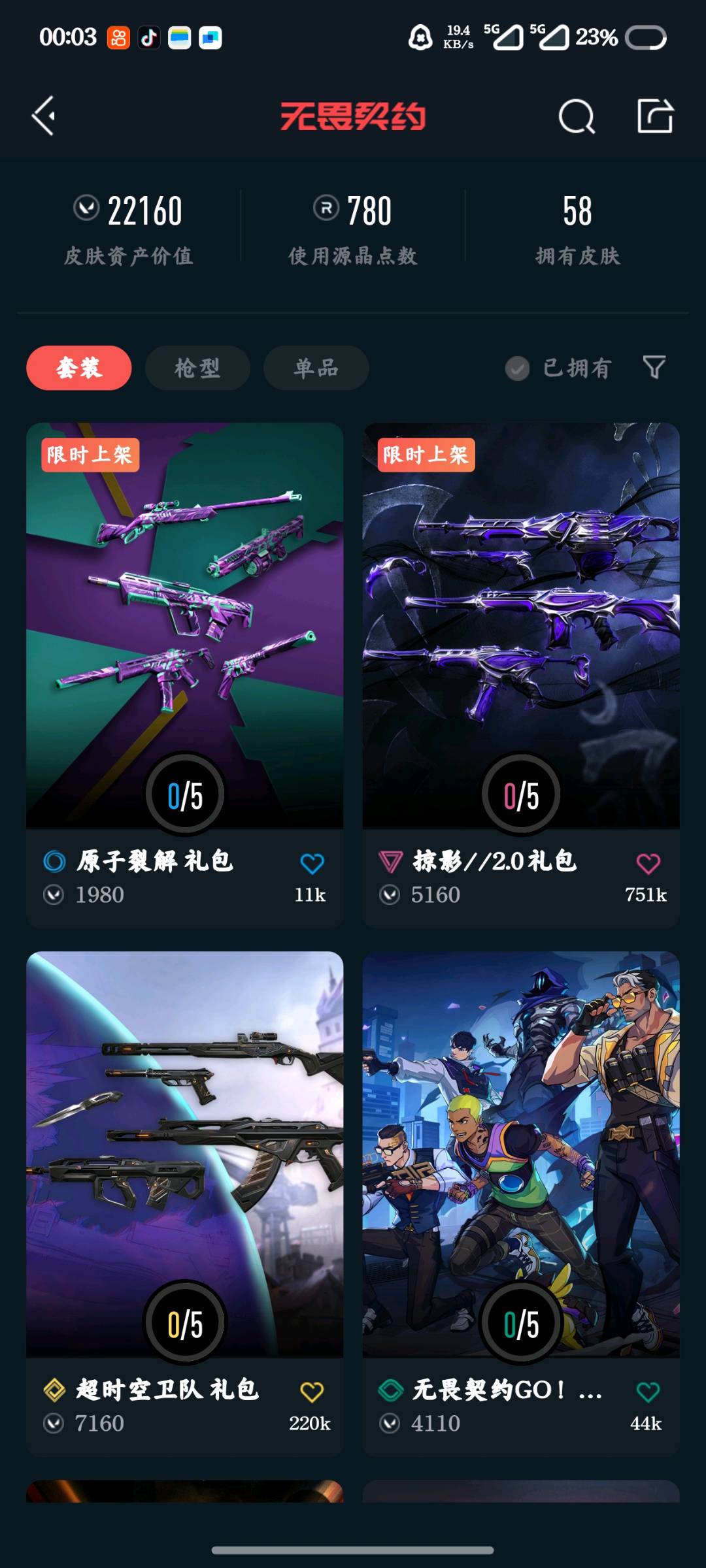Open the search icon
Image resolution: width=706 pixels, height=1568 pixels.
click(x=577, y=117)
